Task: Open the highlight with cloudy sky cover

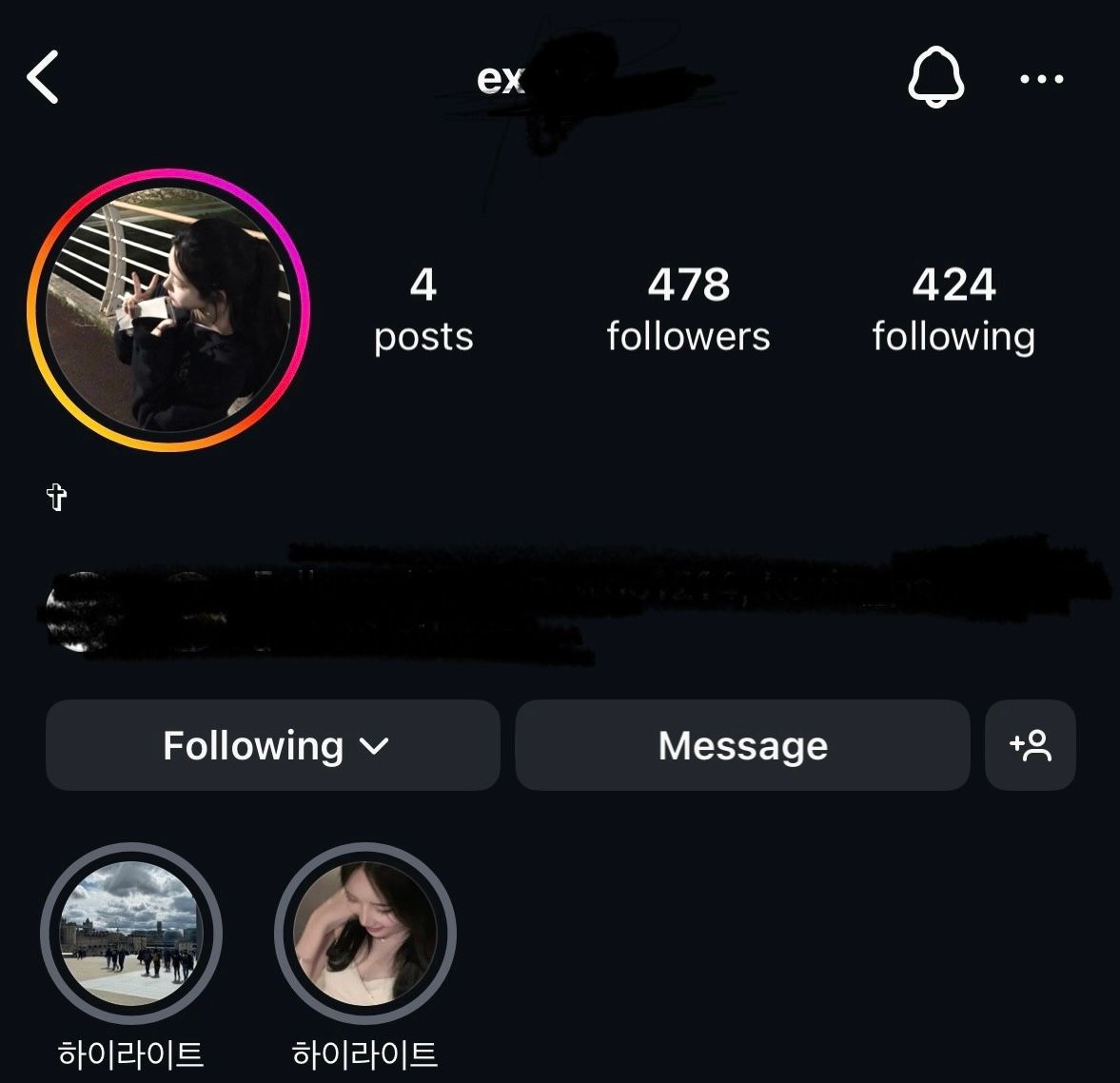Action: [x=131, y=934]
